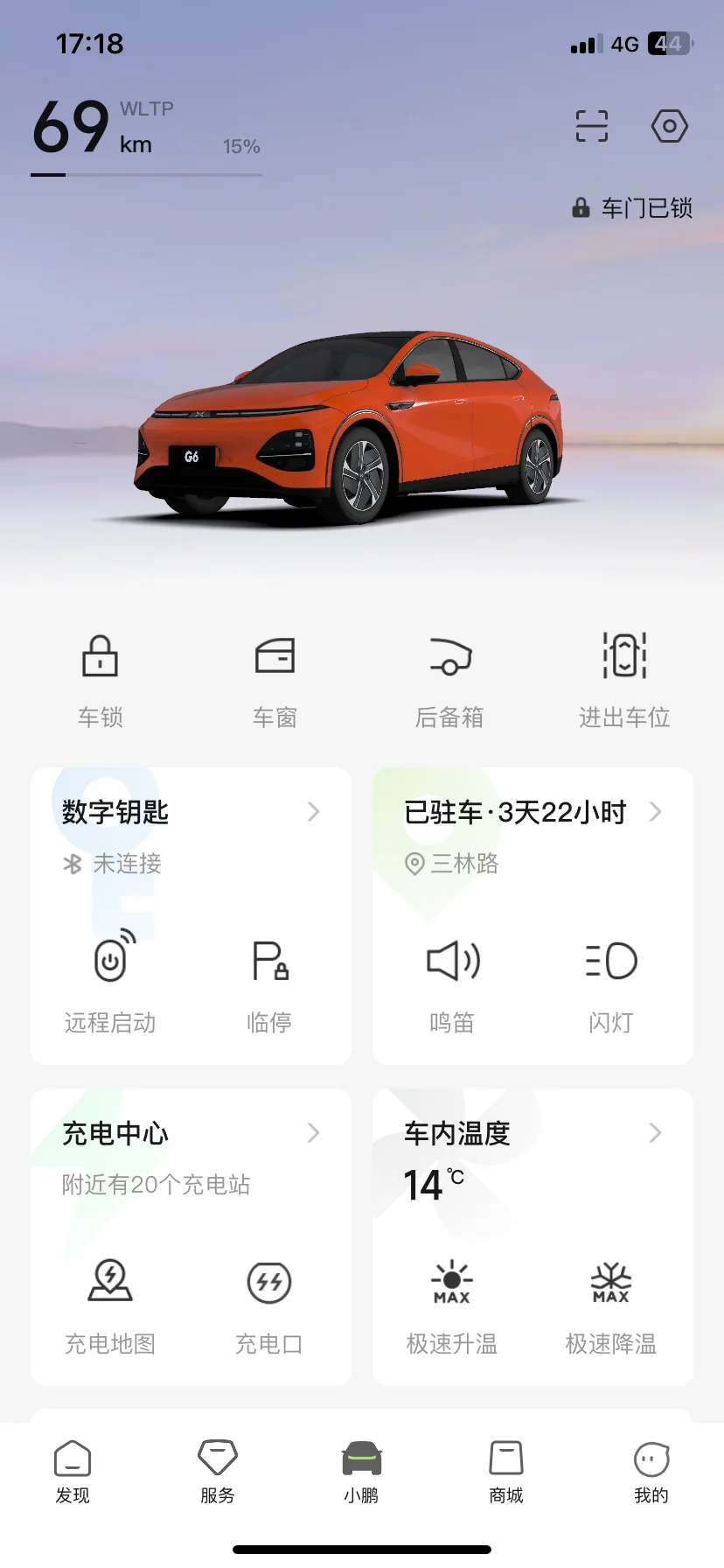Switch to the 发现 tab
724x1568 pixels.
[x=73, y=1472]
